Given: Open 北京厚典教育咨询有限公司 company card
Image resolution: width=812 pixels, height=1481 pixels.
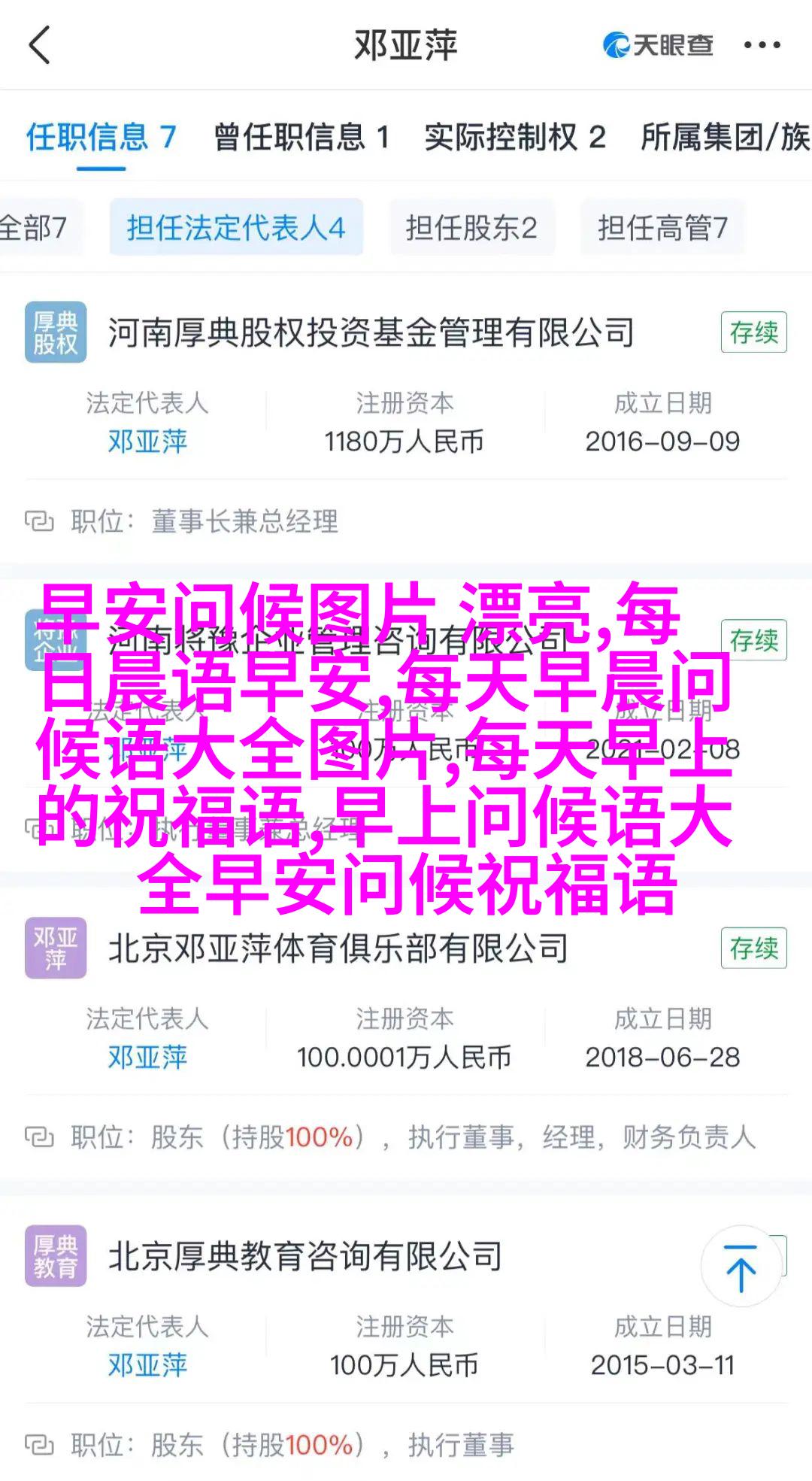Looking at the screenshot, I should coord(304,1256).
